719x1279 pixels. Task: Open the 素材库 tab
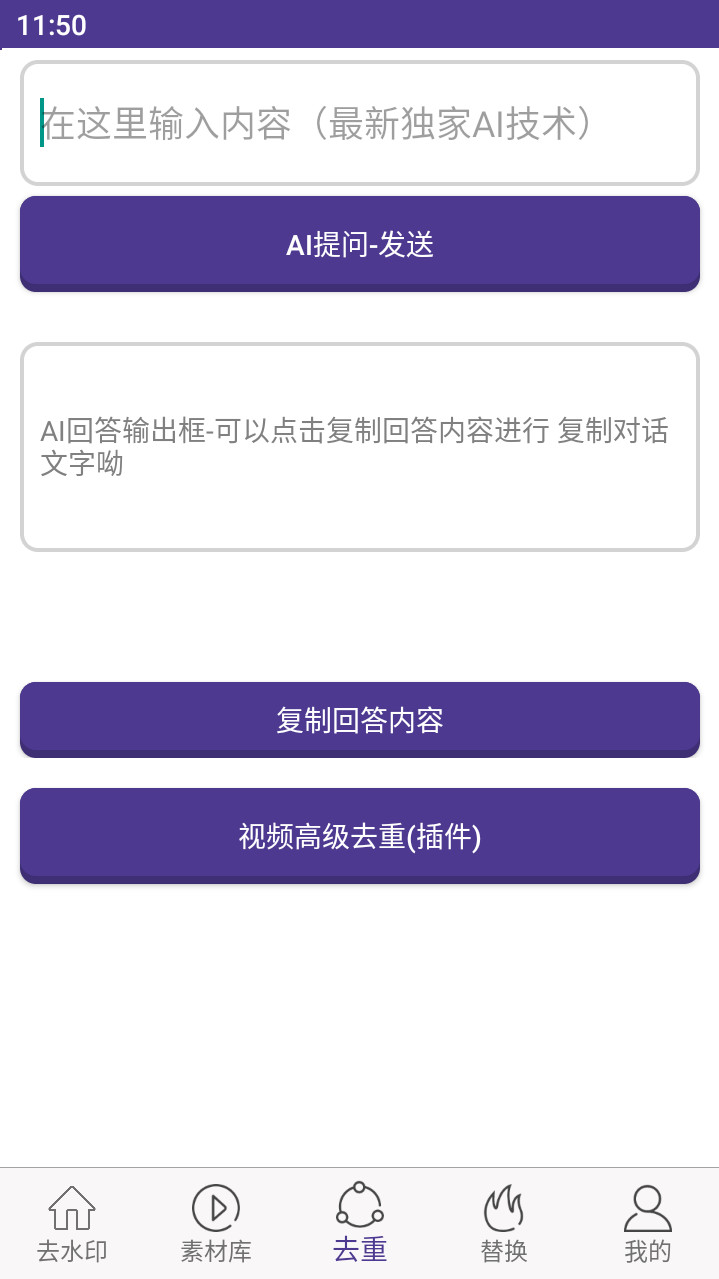pos(216,1222)
